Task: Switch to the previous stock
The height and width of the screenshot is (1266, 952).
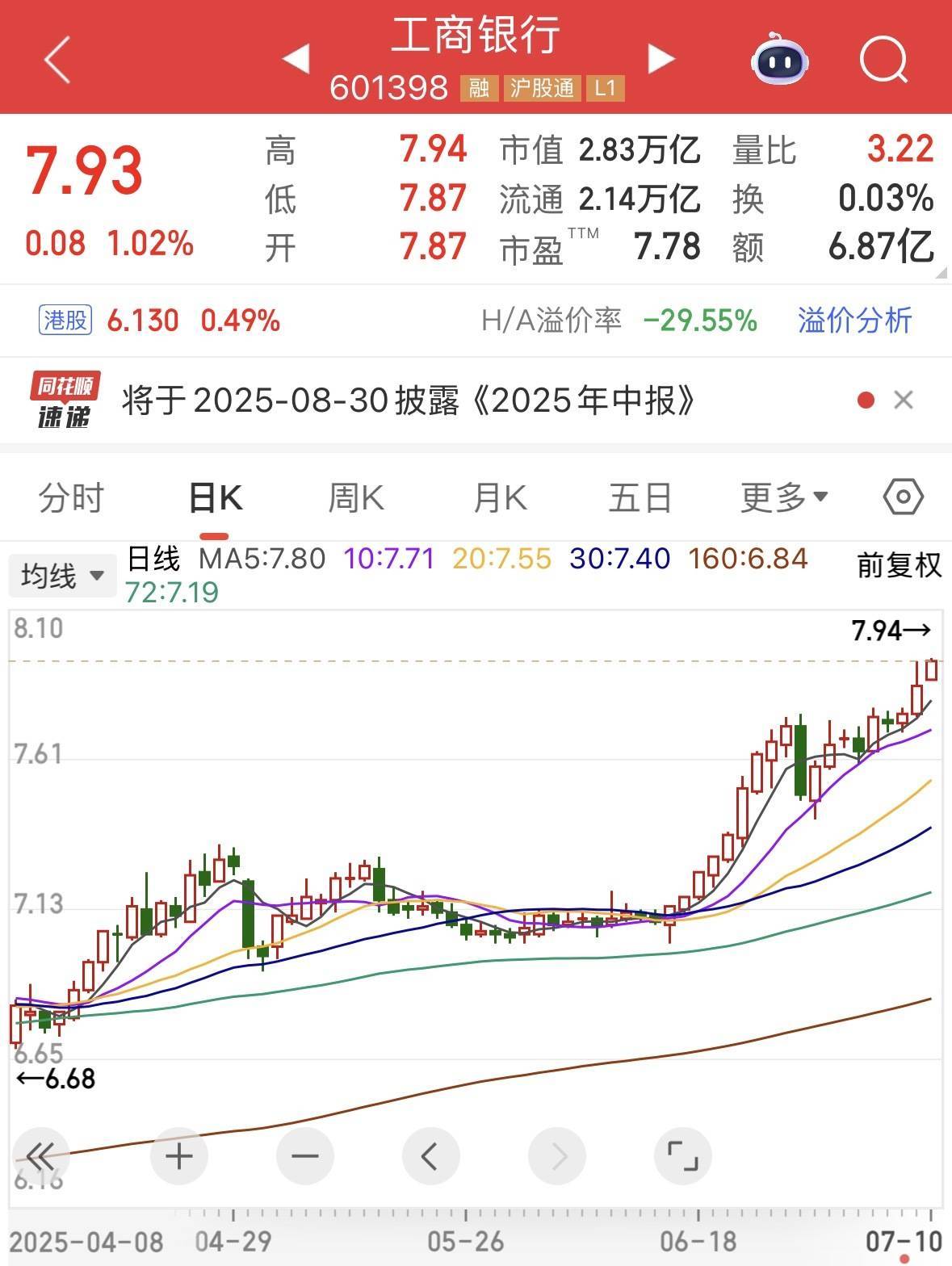Action: (296, 58)
